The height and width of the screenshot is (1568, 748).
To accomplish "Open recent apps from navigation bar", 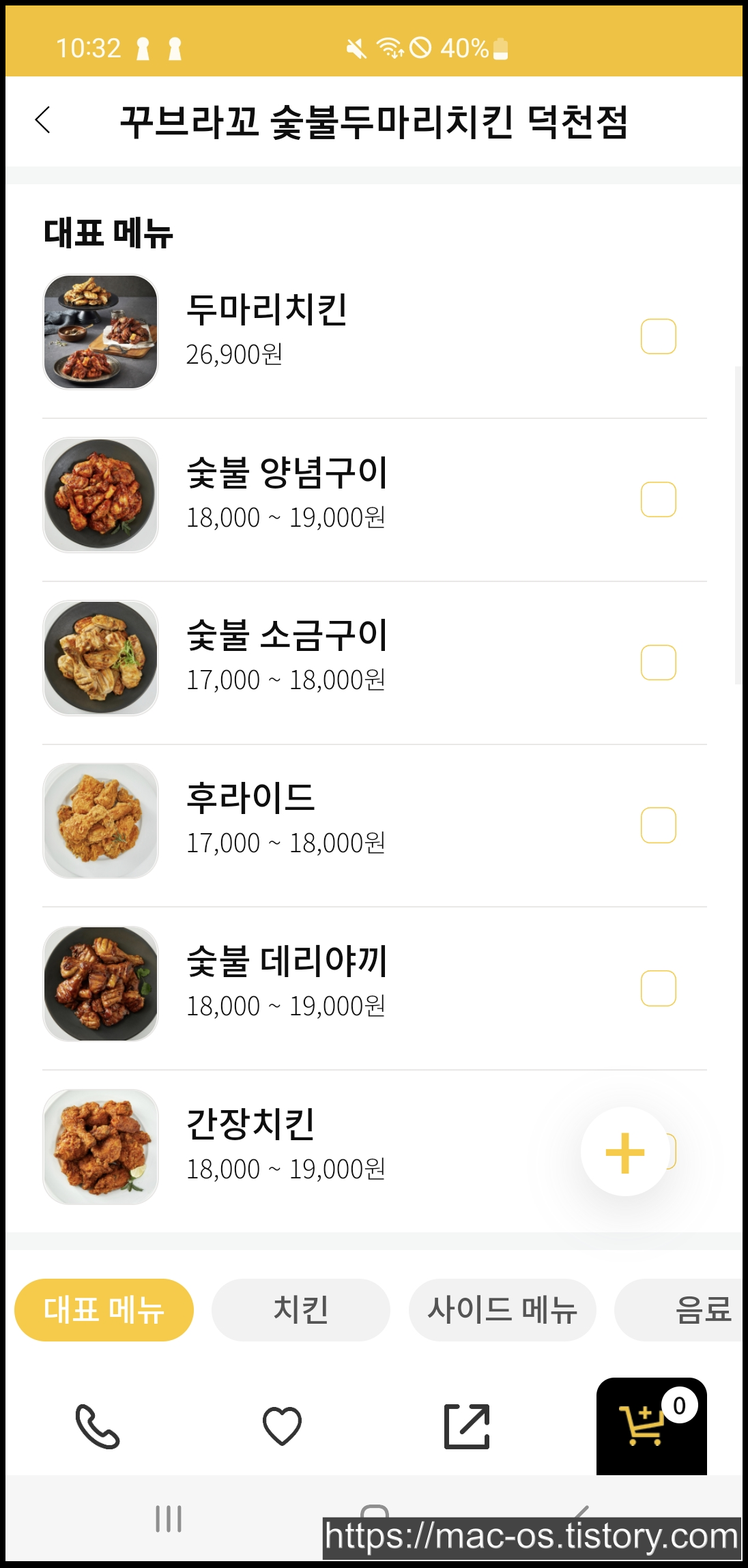I will (x=169, y=1519).
